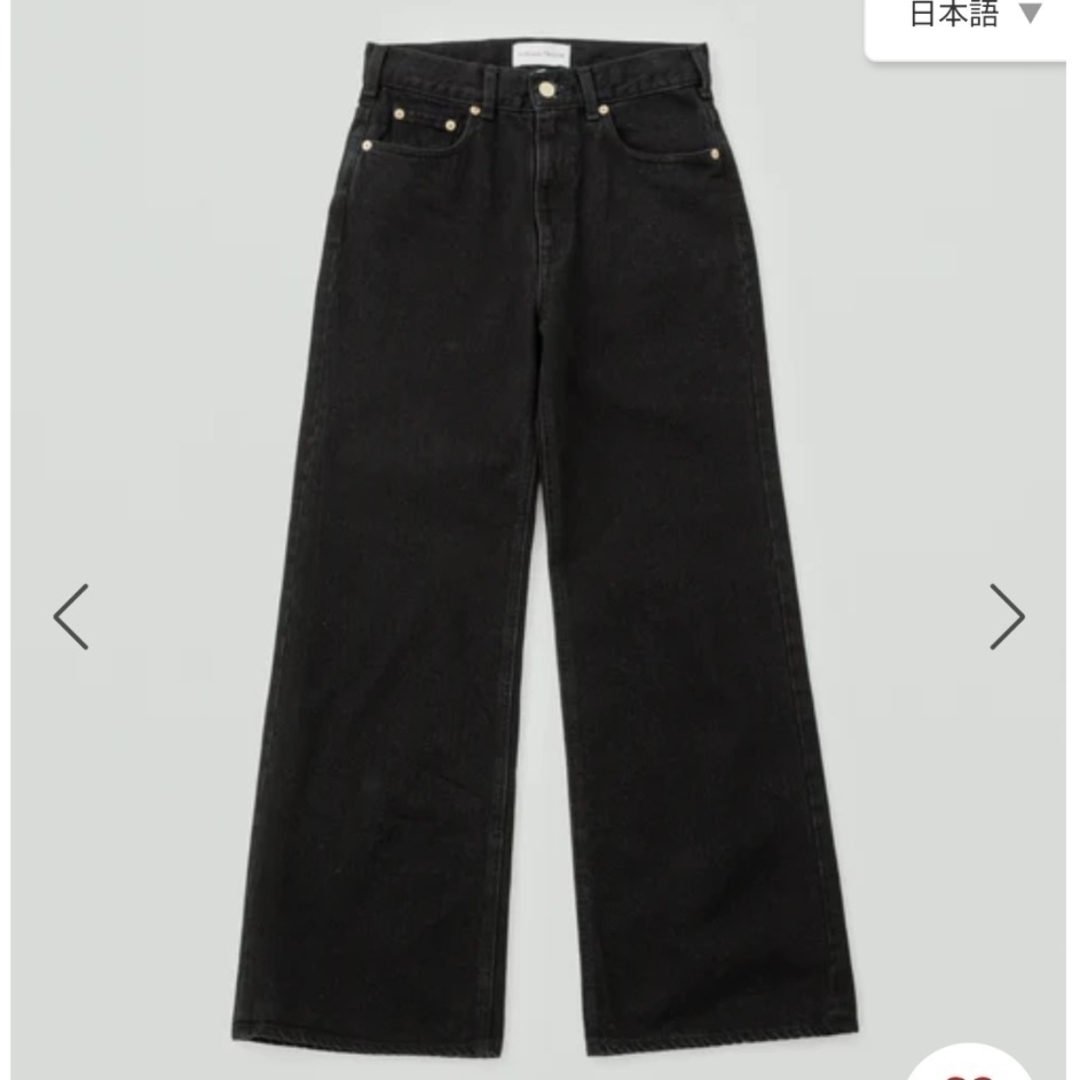
Task: Show the previous product image
Action: coord(71,616)
